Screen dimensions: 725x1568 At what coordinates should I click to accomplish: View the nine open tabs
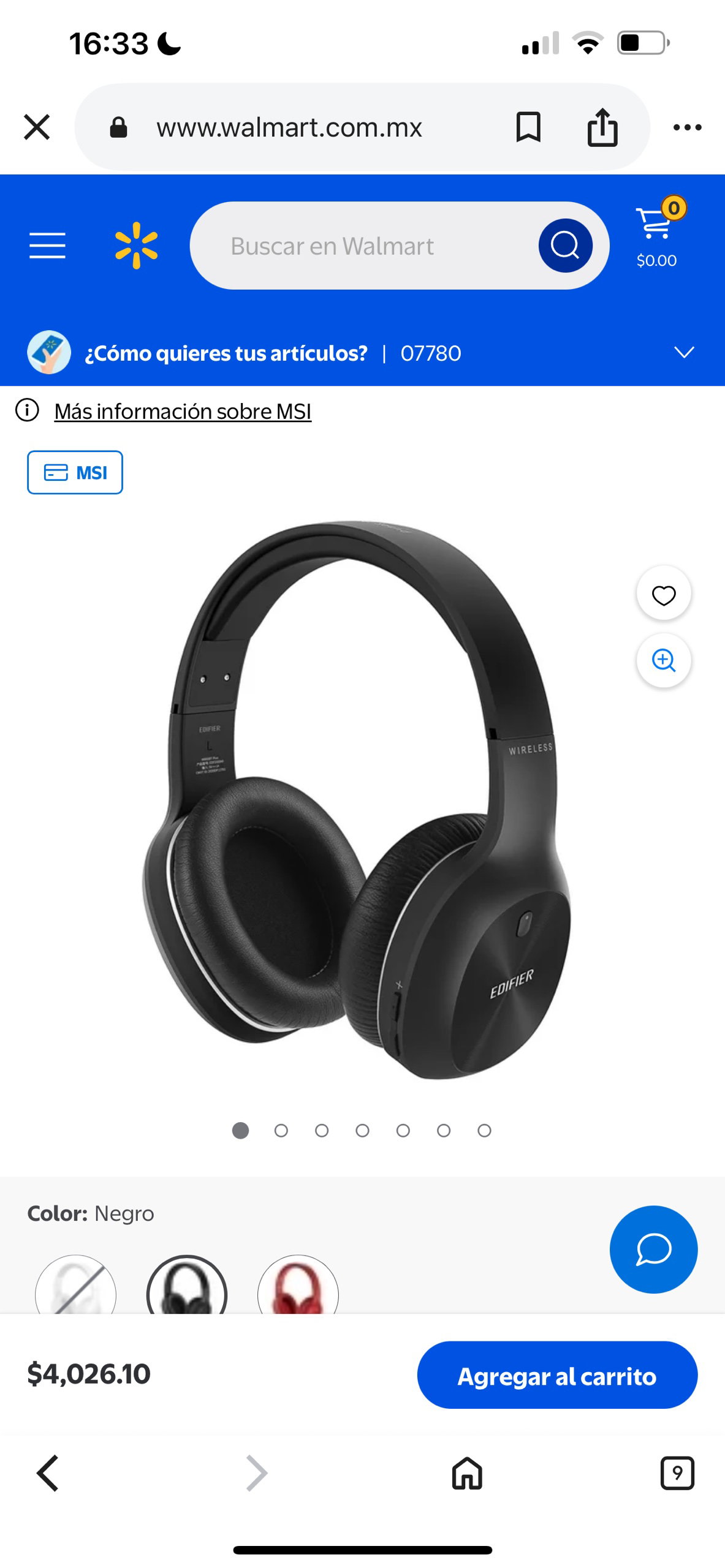pos(677,1472)
